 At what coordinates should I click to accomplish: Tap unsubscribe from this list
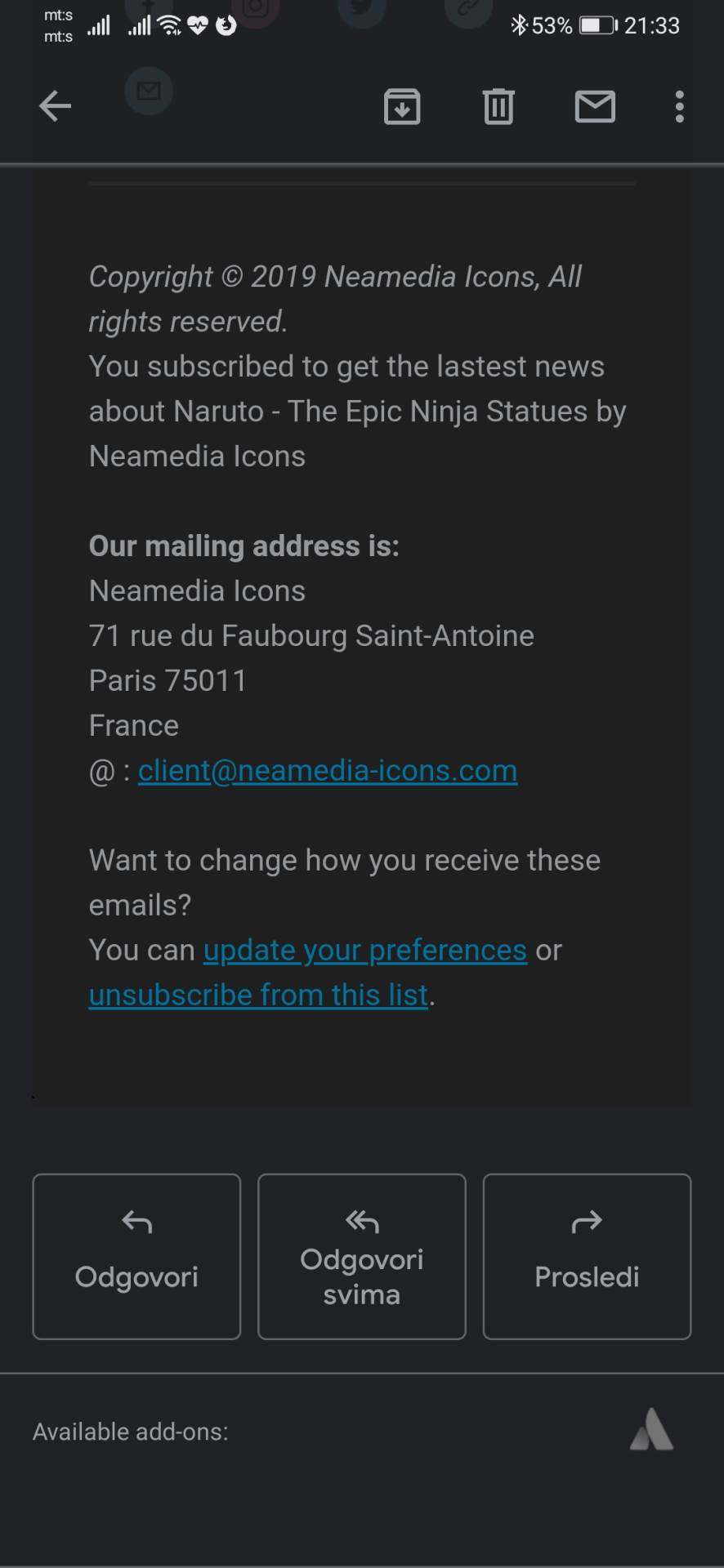258,996
